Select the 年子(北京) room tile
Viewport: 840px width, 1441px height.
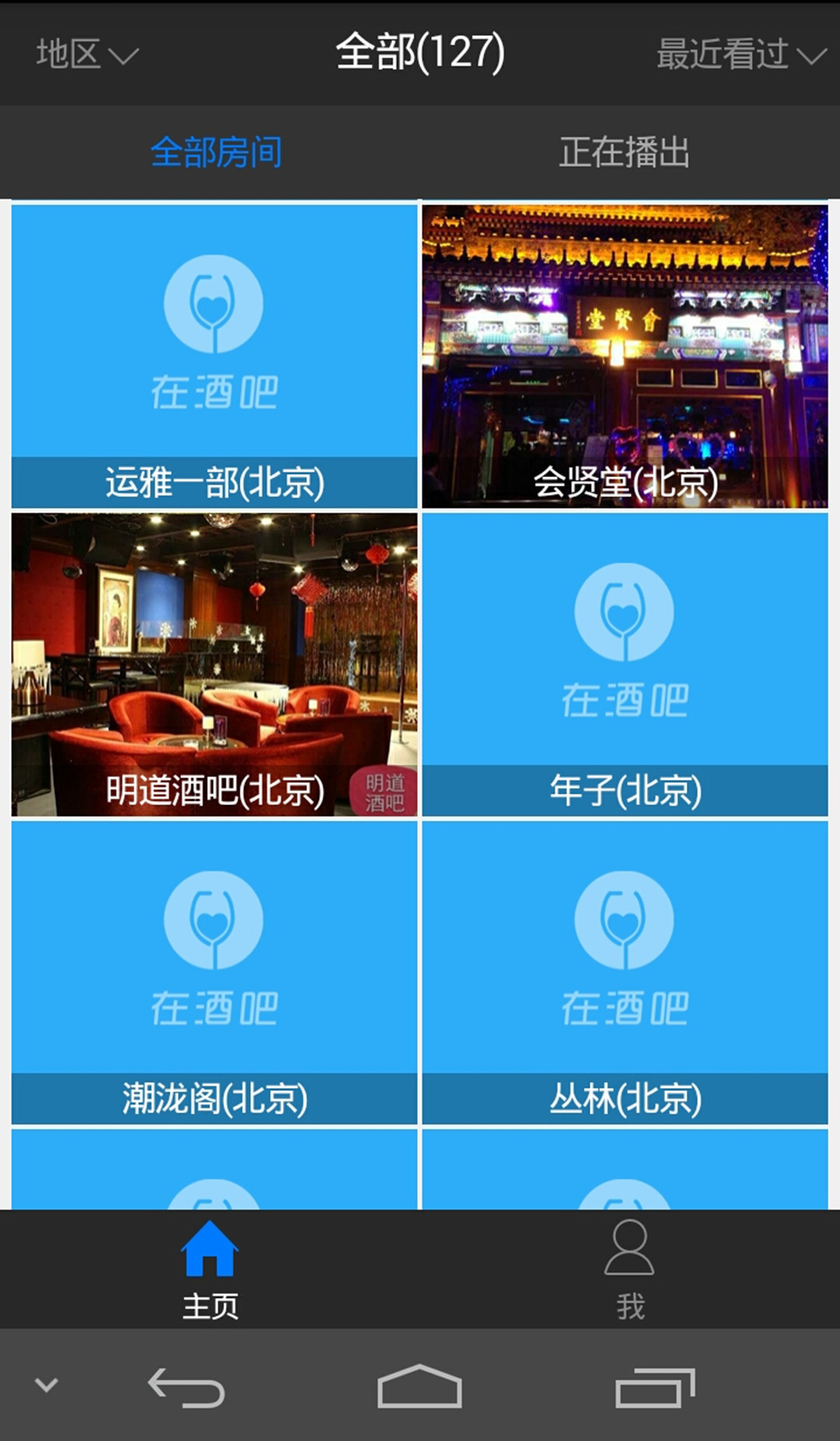point(625,664)
